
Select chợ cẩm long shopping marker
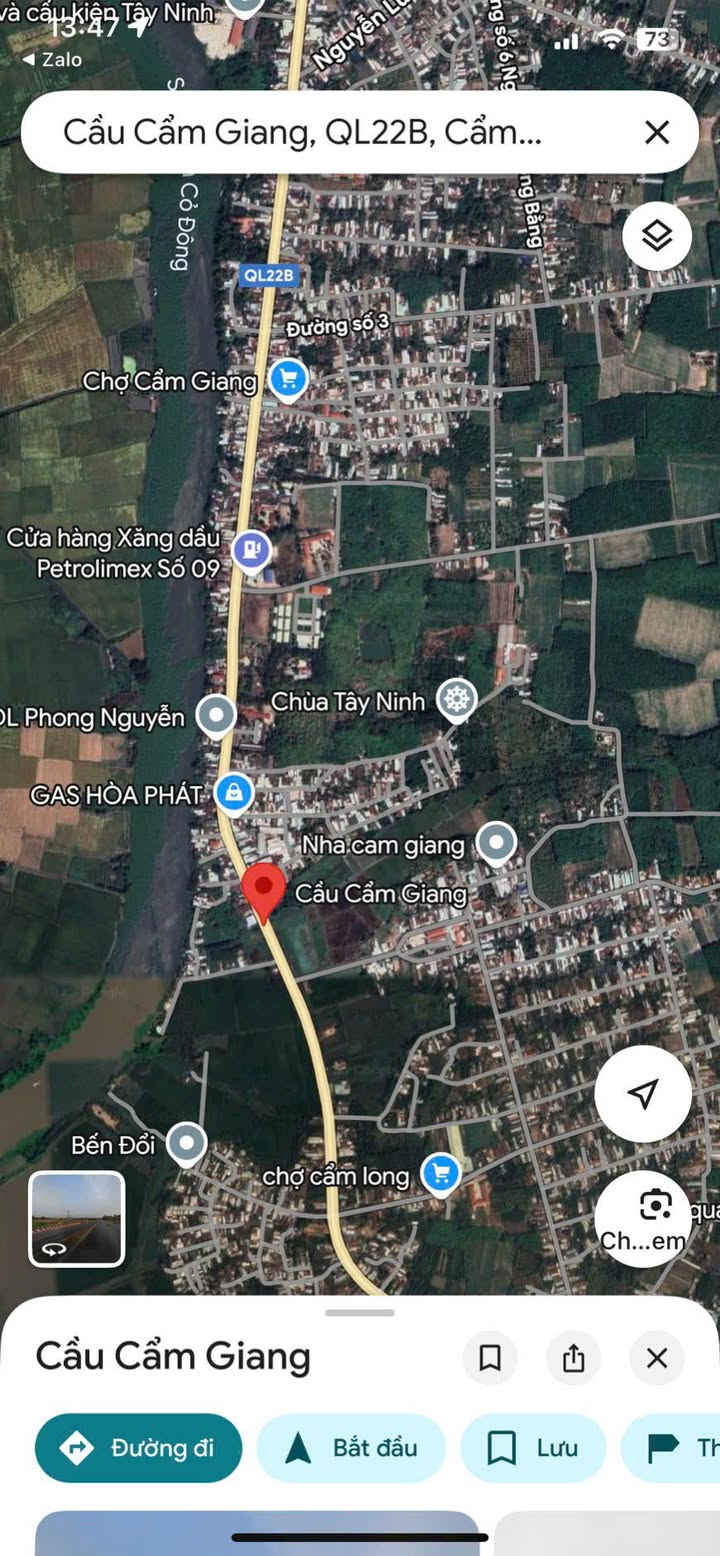(440, 1172)
